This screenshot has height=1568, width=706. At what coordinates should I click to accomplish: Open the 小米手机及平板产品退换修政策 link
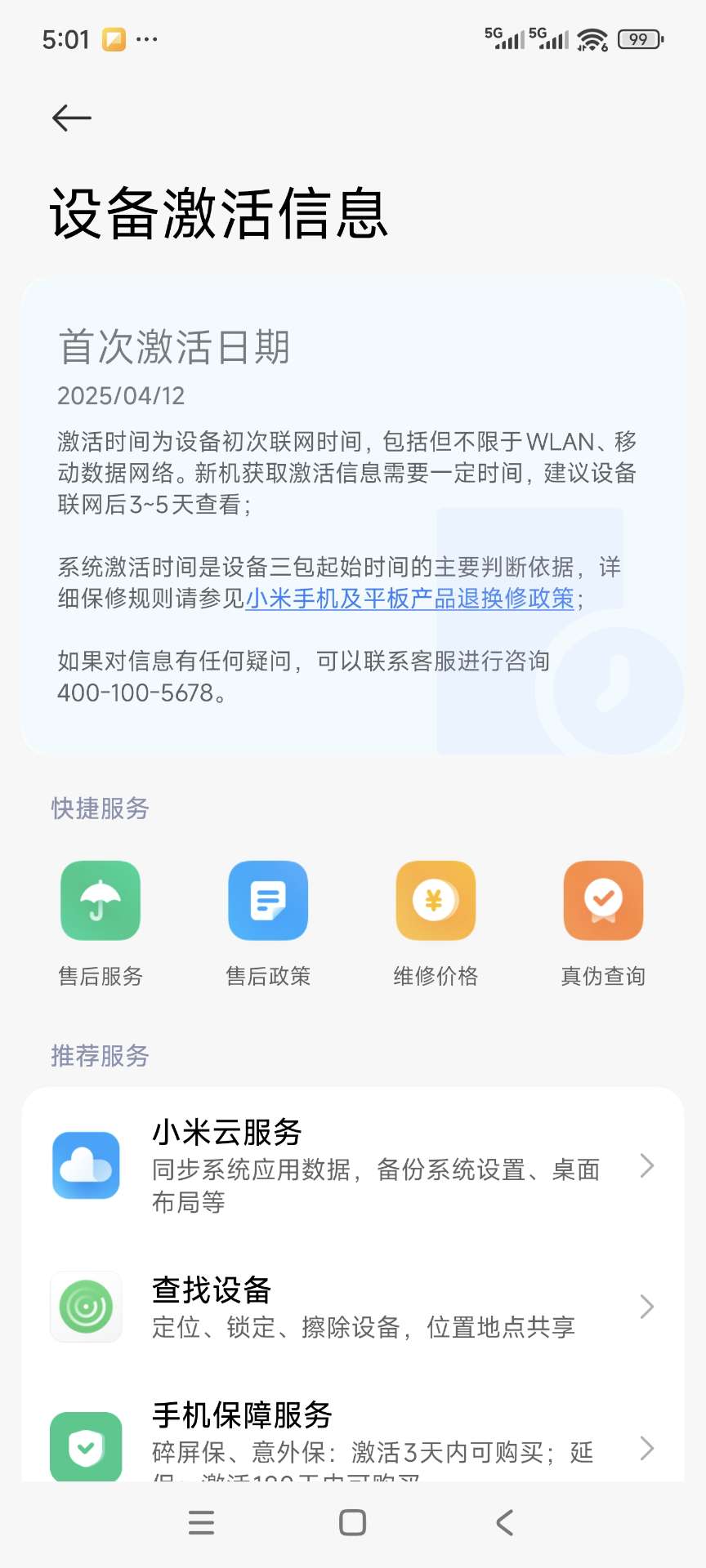(409, 599)
